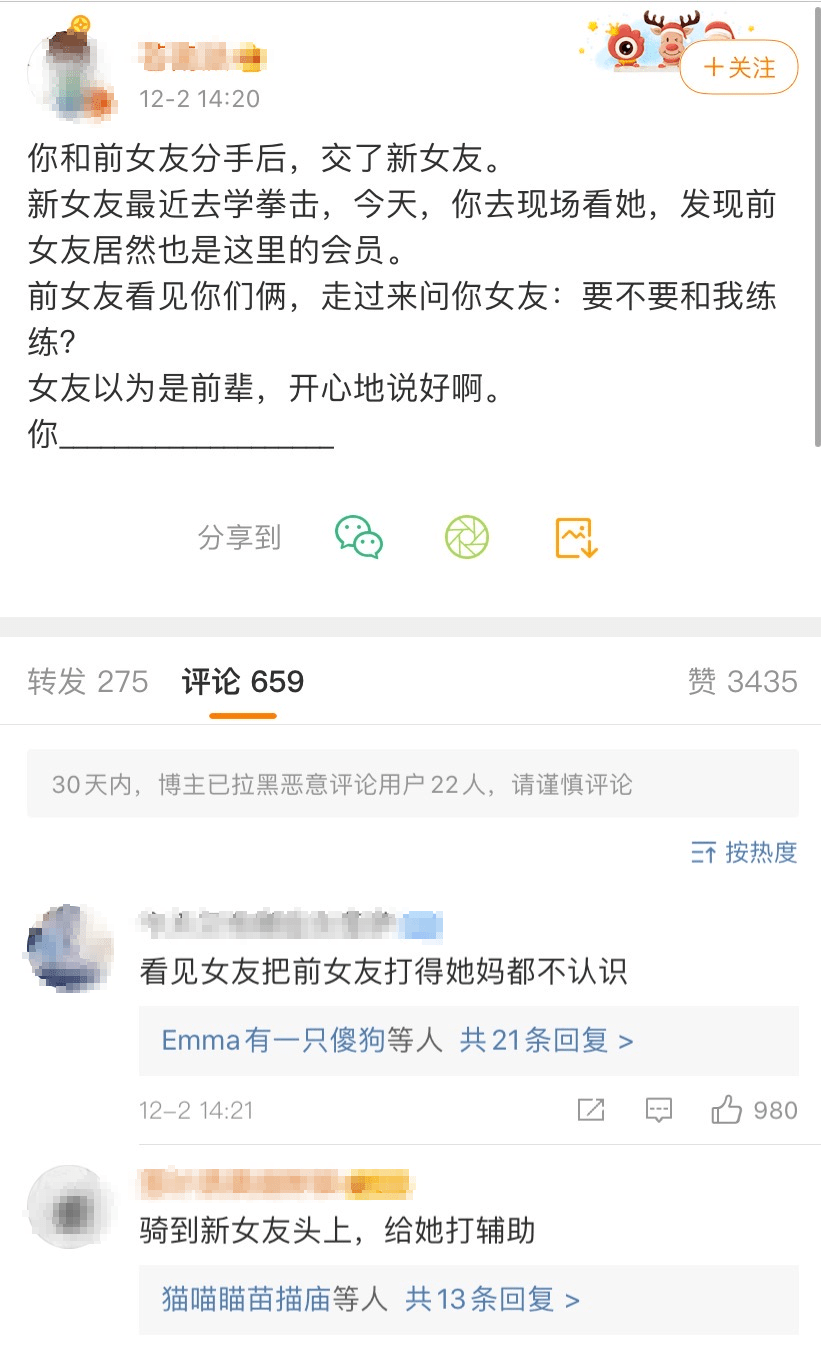Share the post to Moments
Screen dimensions: 821x1353
(467, 538)
